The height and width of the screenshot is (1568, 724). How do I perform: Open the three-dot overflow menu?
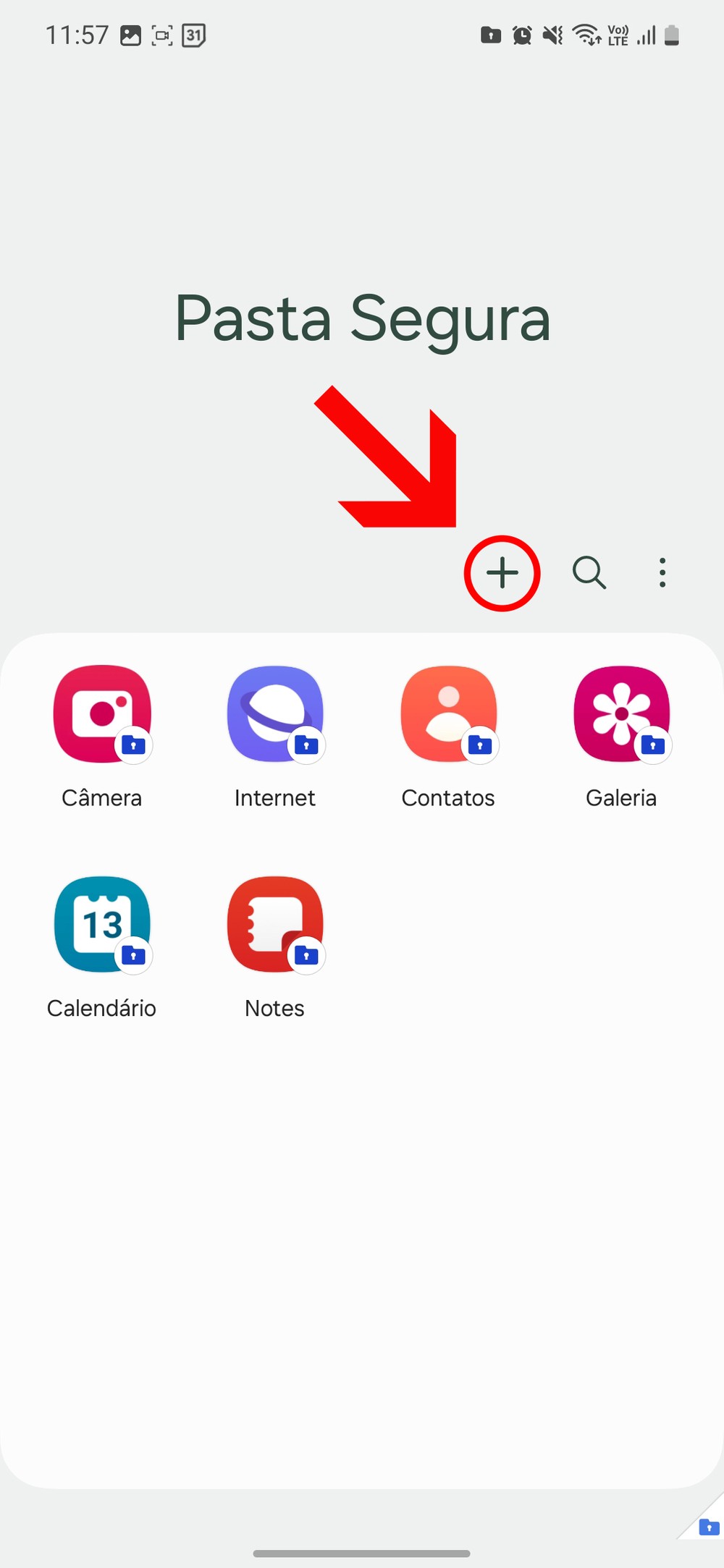(x=662, y=573)
